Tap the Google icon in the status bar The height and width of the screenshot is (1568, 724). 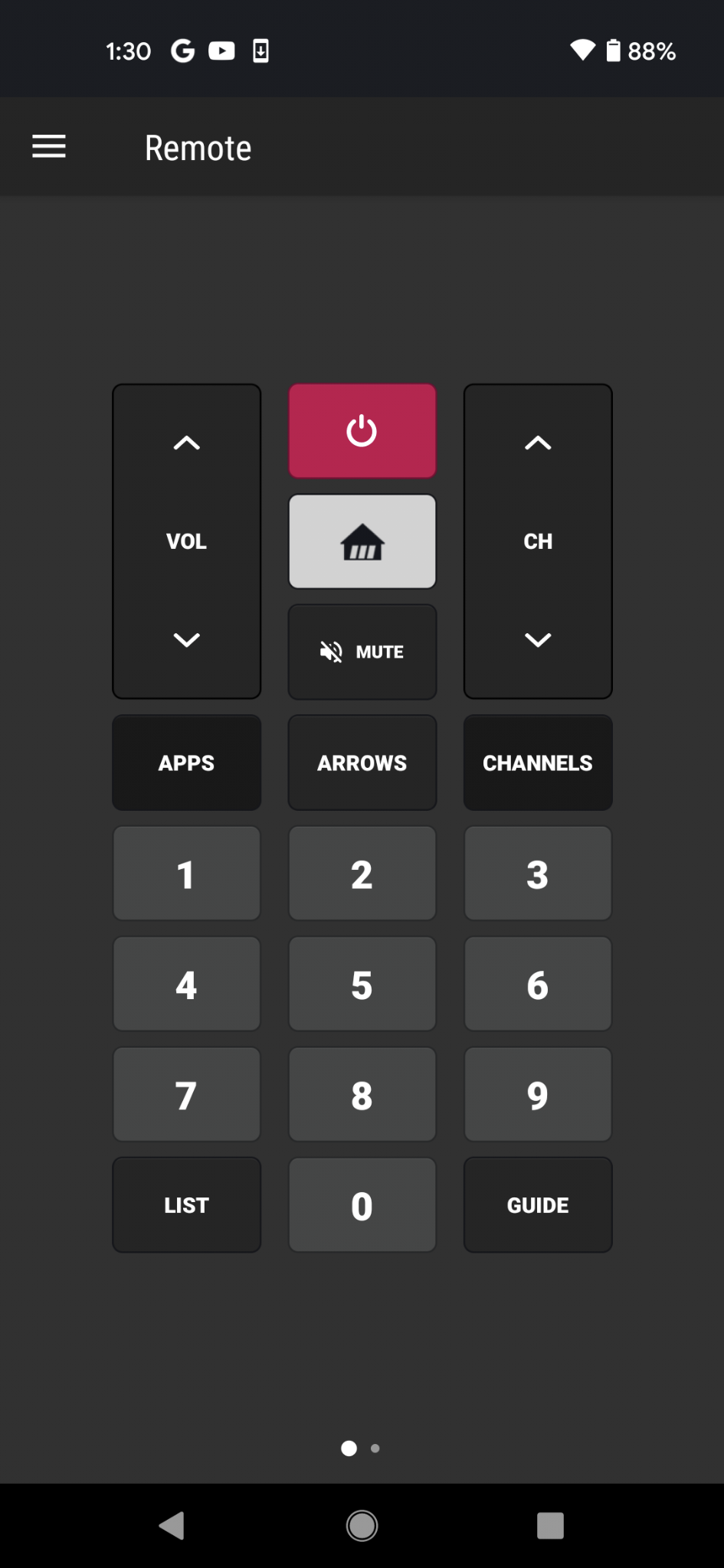click(x=182, y=51)
